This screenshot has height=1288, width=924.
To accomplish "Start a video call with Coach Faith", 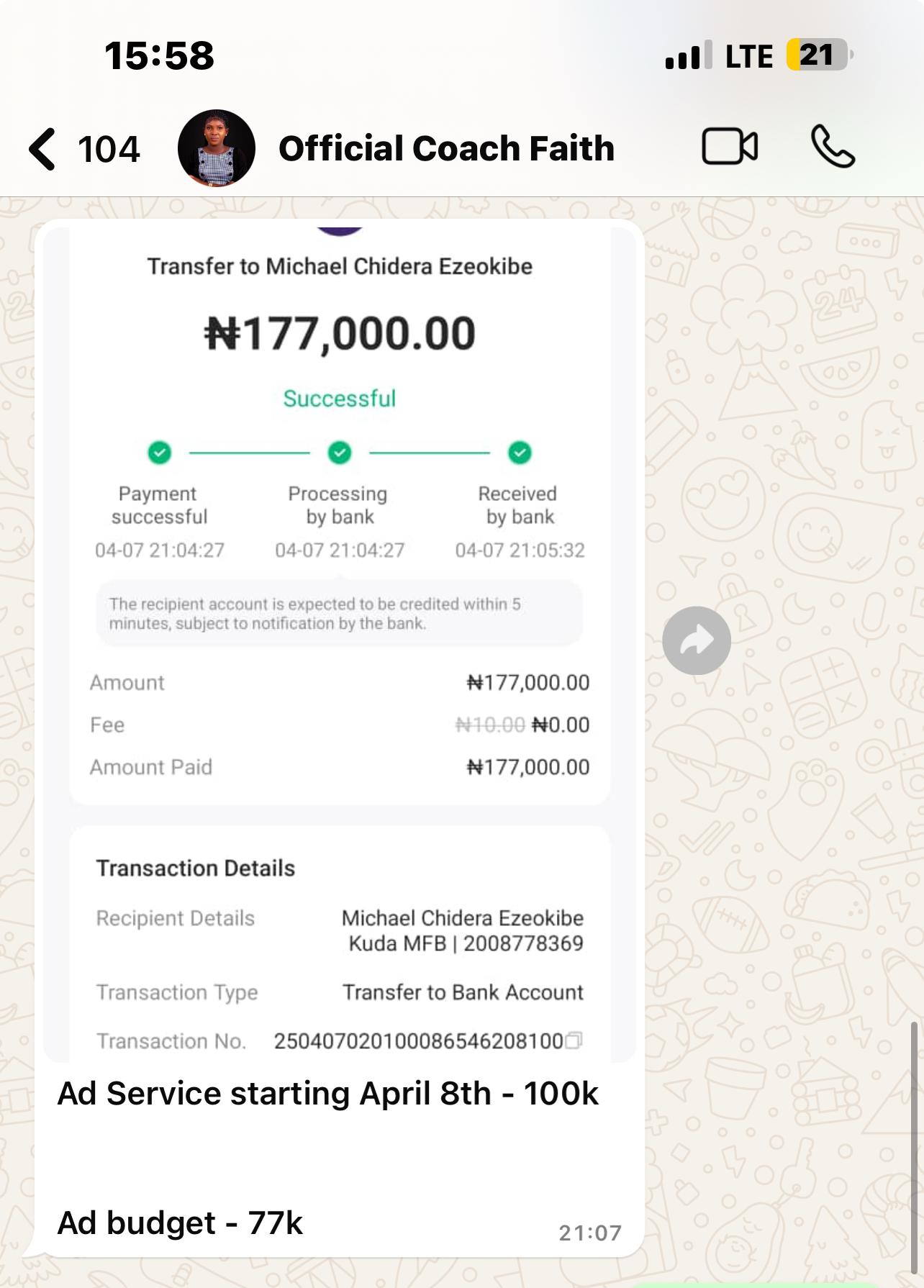I will coord(729,147).
